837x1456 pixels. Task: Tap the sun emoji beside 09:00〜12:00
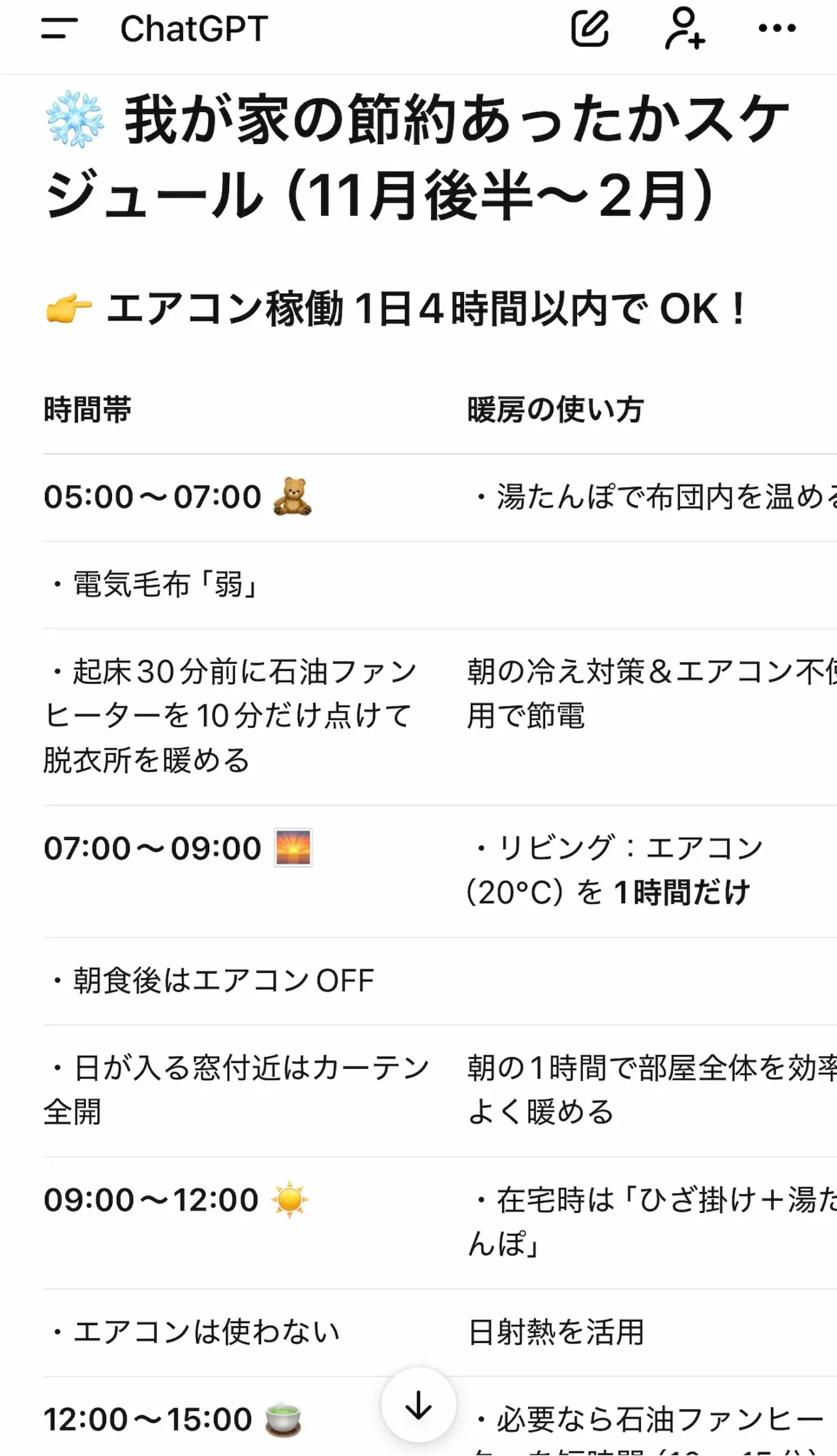coord(291,1199)
